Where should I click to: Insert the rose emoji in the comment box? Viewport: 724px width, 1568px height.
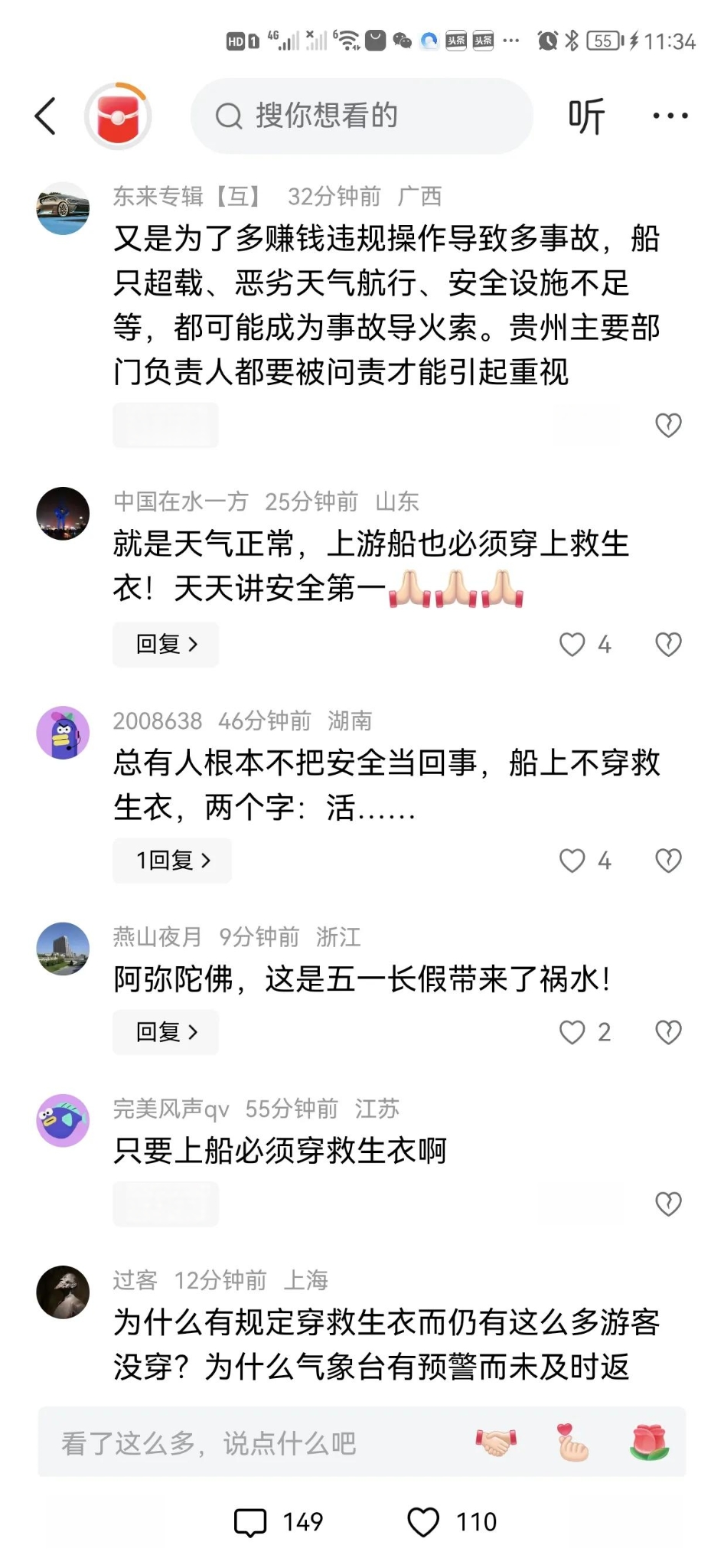[x=649, y=1443]
